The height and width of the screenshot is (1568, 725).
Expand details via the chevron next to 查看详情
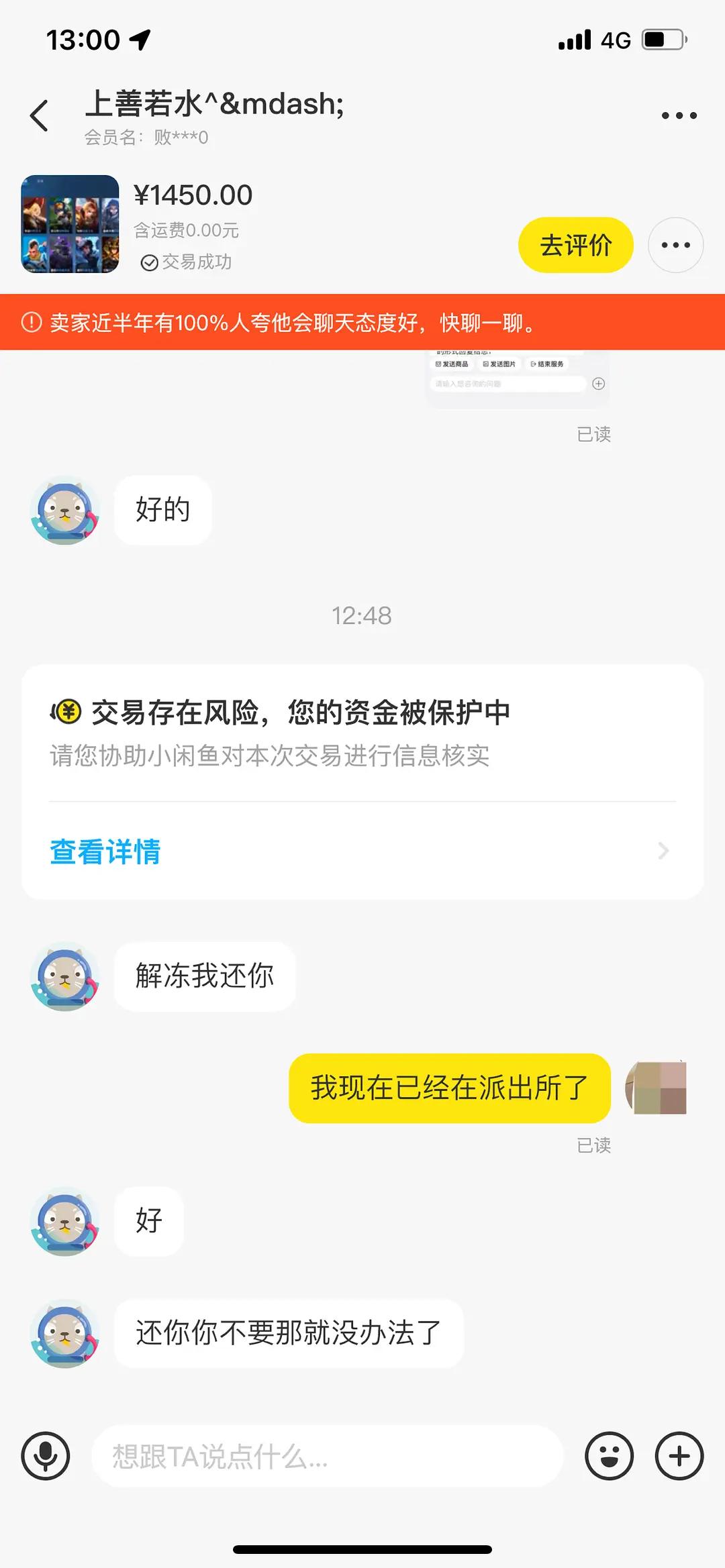pyautogui.click(x=663, y=851)
